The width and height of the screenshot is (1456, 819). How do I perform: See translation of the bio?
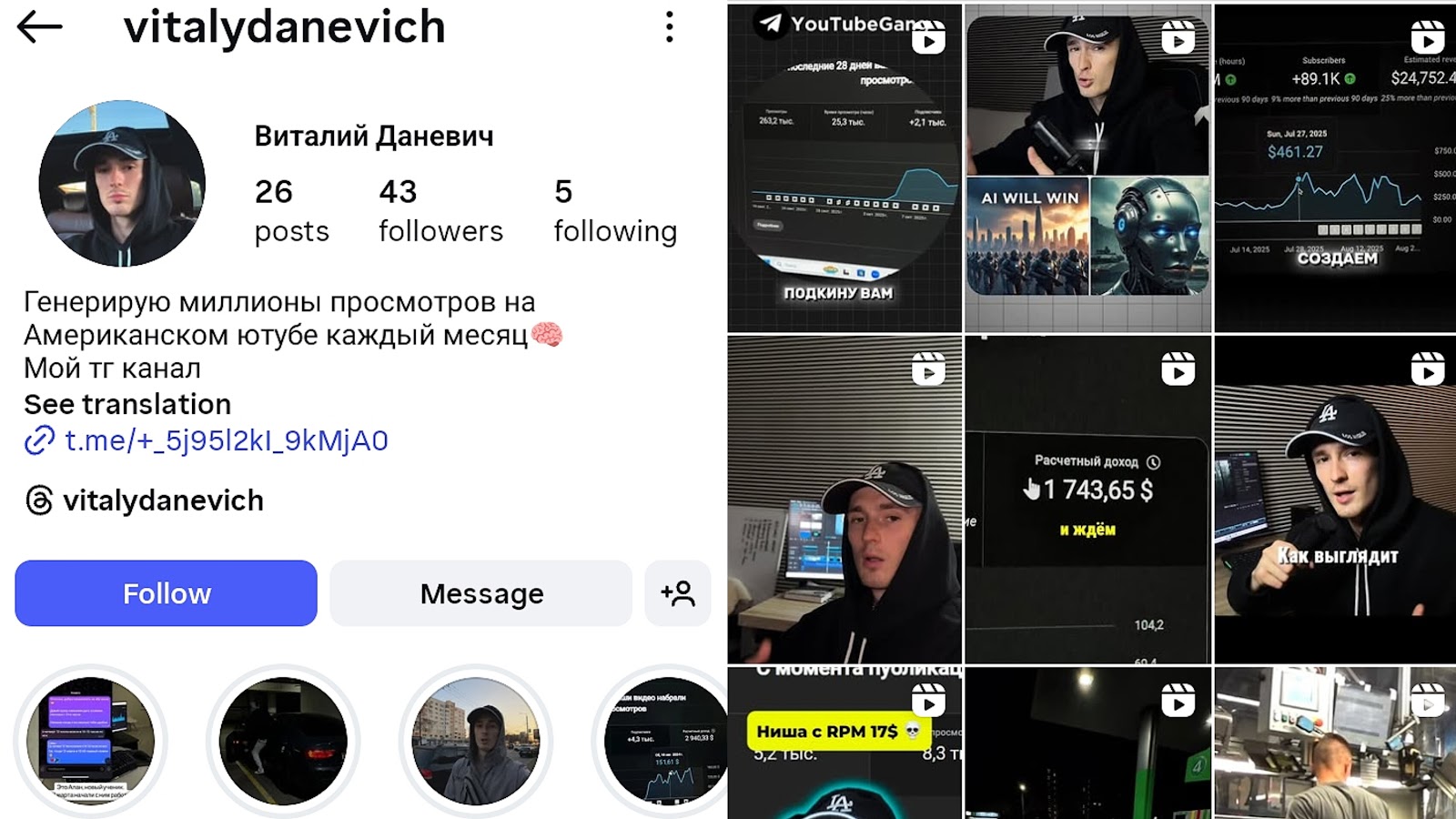coord(127,404)
